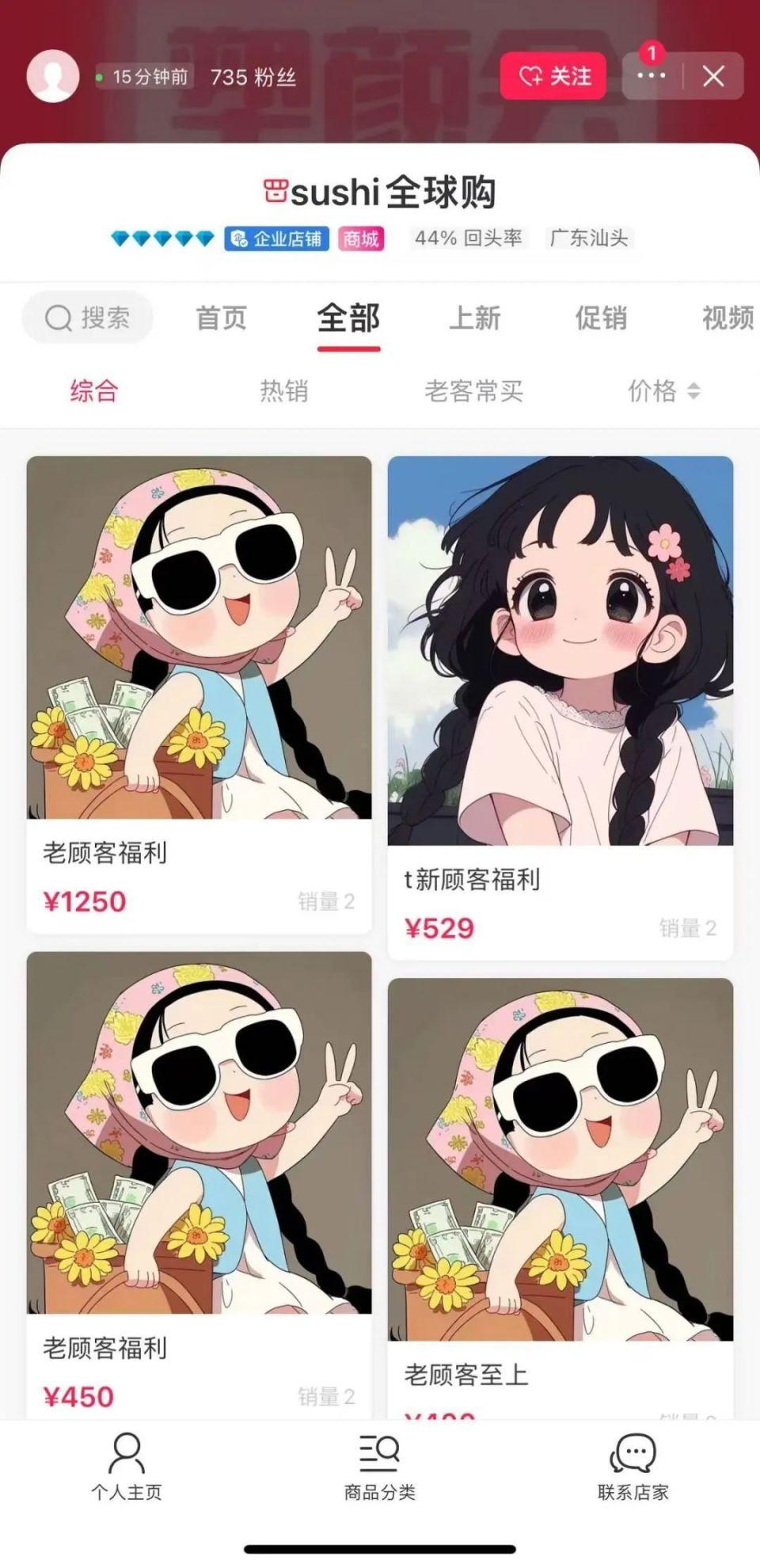Go to the 视频 tab
This screenshot has height=1568, width=760.
tap(726, 318)
